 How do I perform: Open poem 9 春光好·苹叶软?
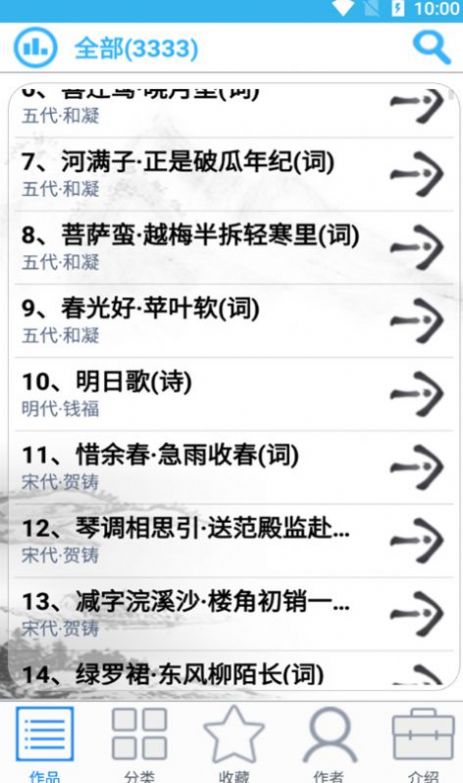pyautogui.click(x=234, y=321)
